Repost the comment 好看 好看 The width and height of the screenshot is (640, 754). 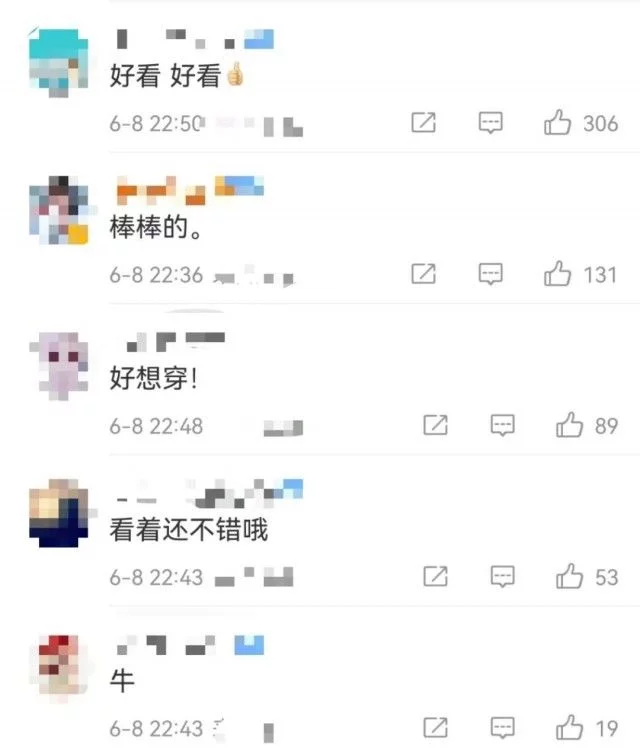(x=424, y=124)
